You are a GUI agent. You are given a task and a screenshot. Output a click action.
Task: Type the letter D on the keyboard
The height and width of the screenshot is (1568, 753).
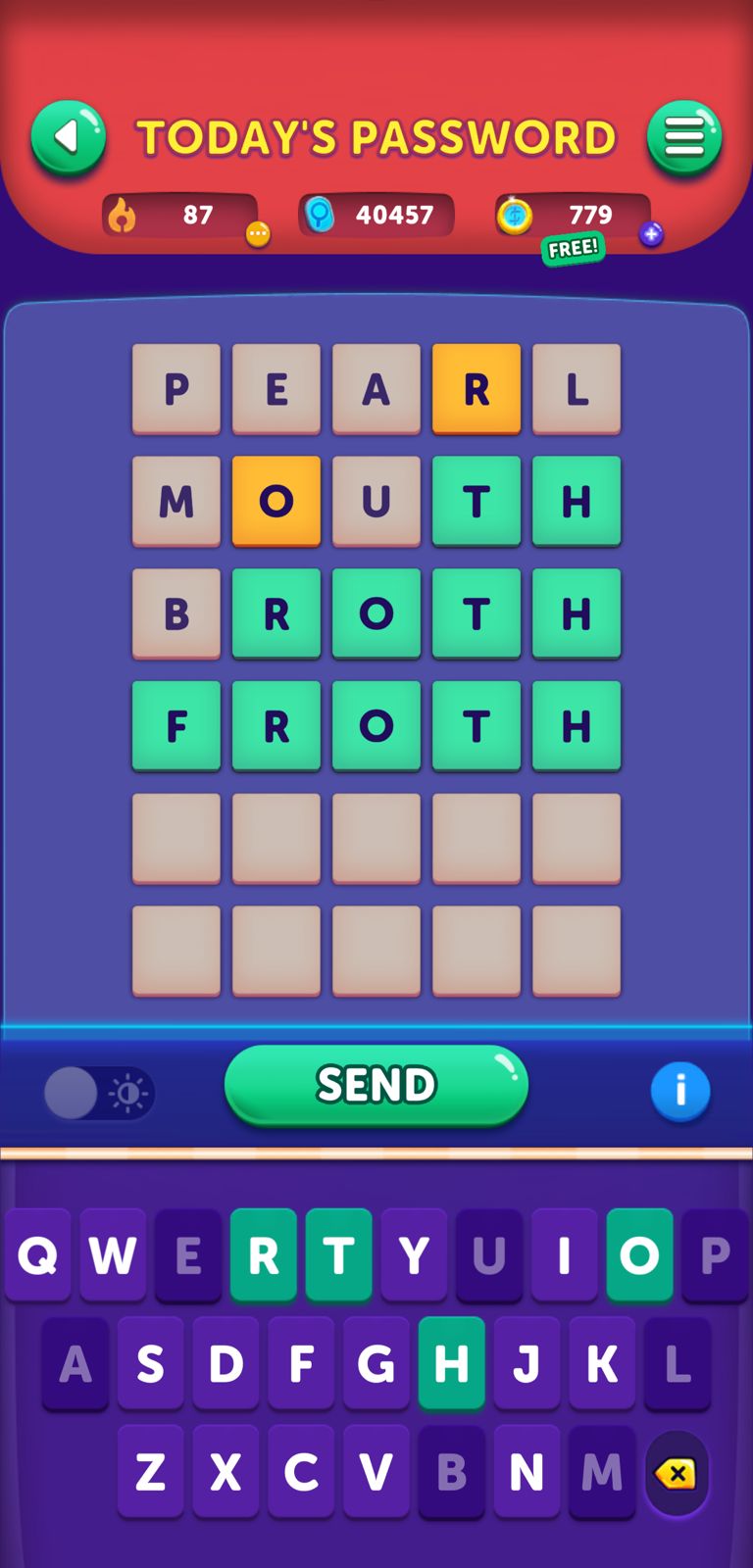click(x=226, y=1363)
